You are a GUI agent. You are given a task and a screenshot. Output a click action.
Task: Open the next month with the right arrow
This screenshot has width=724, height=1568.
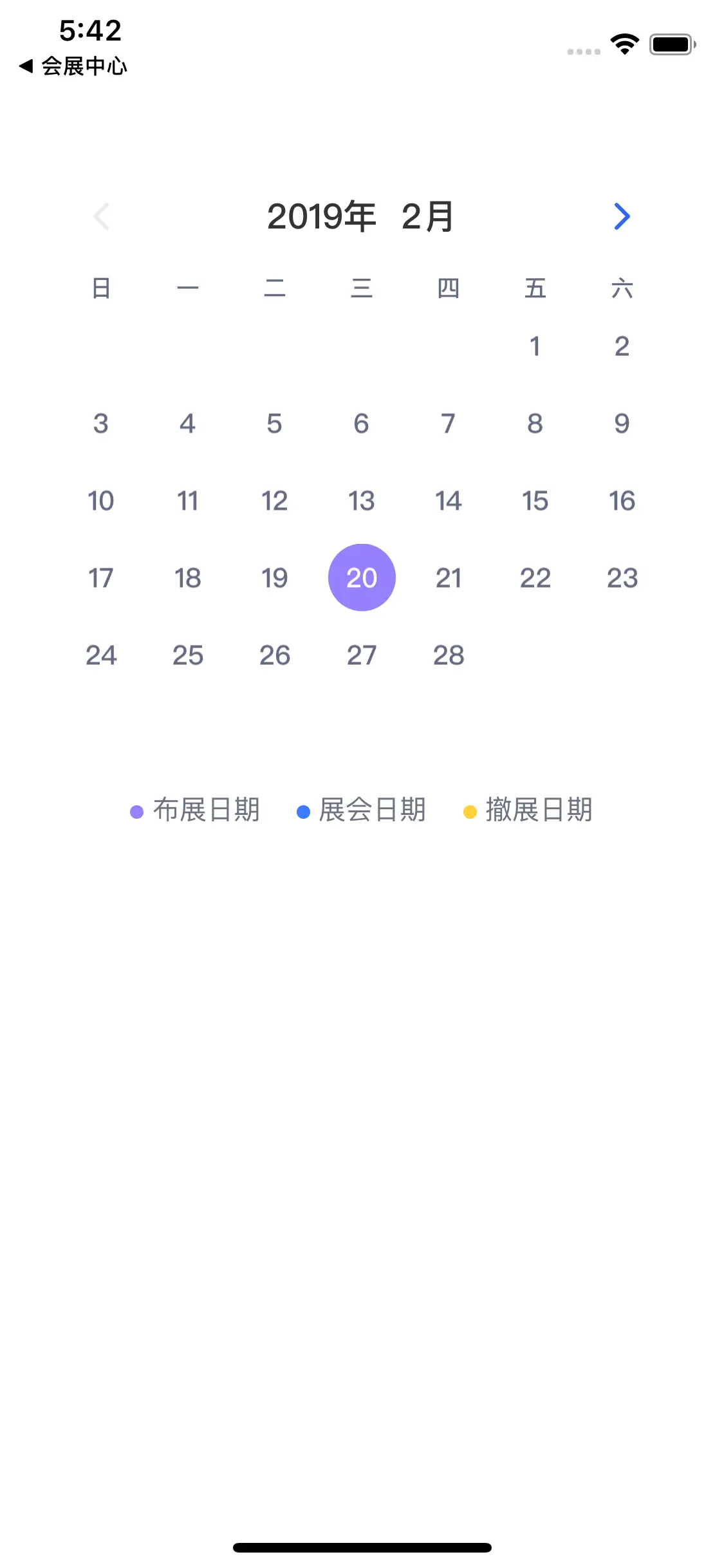pyautogui.click(x=622, y=216)
